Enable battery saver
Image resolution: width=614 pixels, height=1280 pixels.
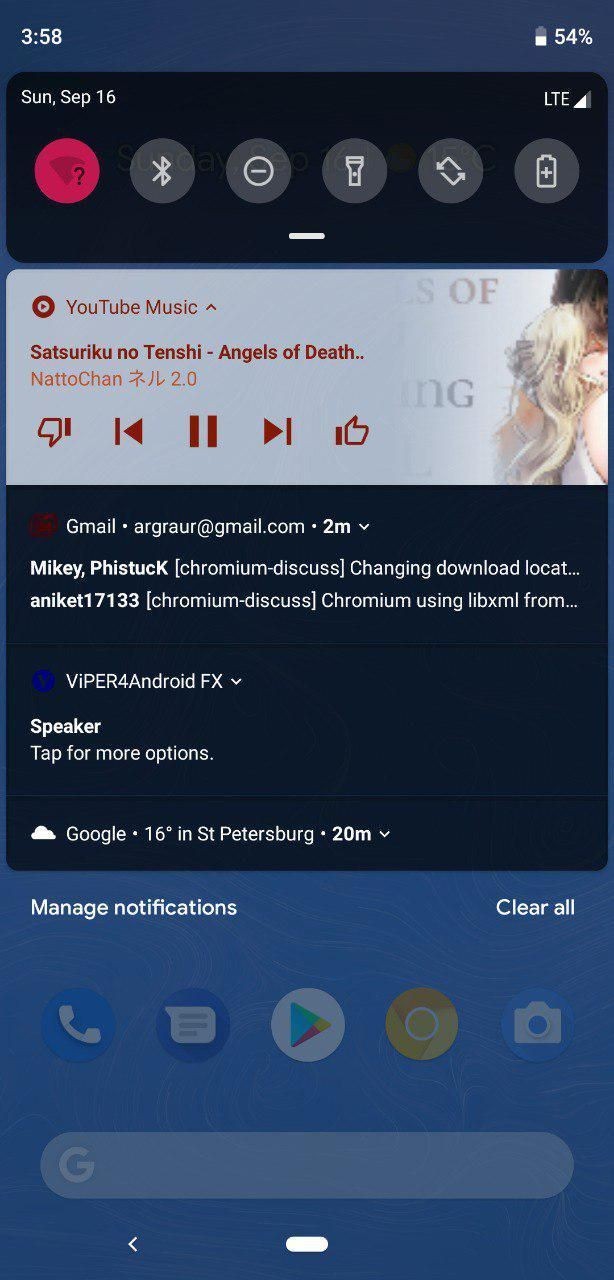[x=546, y=172]
